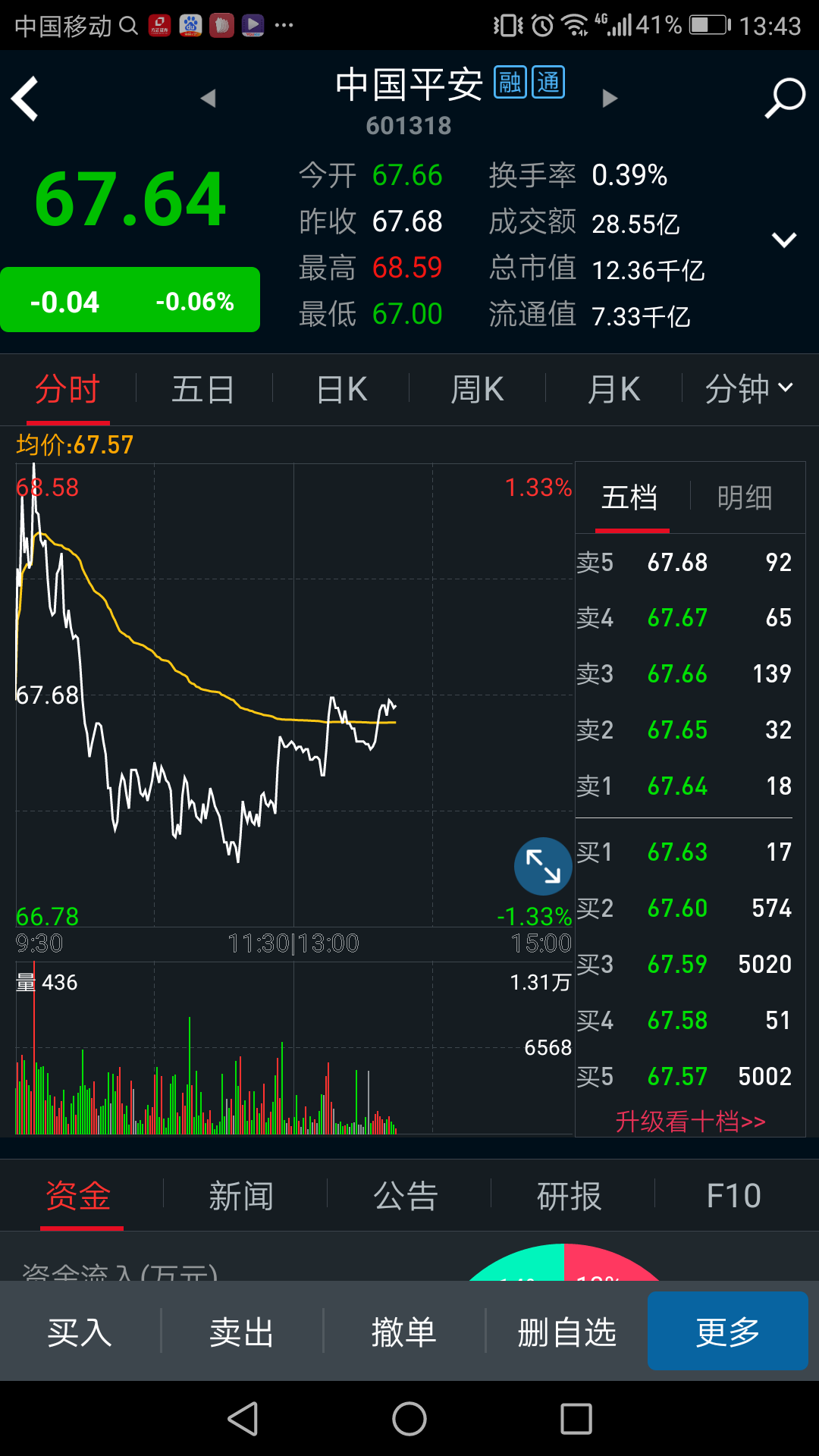Switch to the 日K chart tab
Screen dimensions: 819x1456
click(x=341, y=390)
